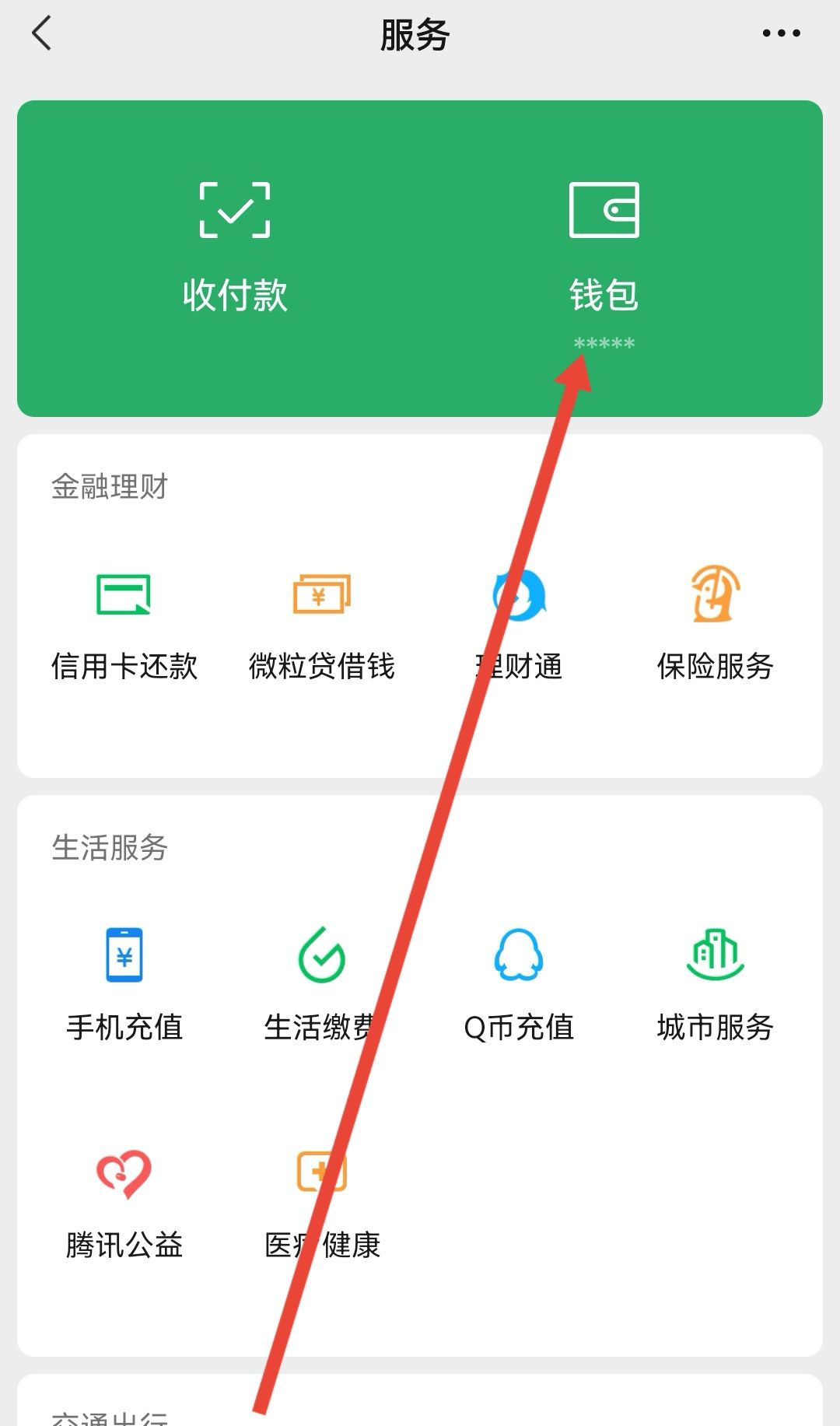Viewport: 840px width, 1426px height.
Task: Open the 医疗健康 medical health icon
Action: [x=322, y=1171]
